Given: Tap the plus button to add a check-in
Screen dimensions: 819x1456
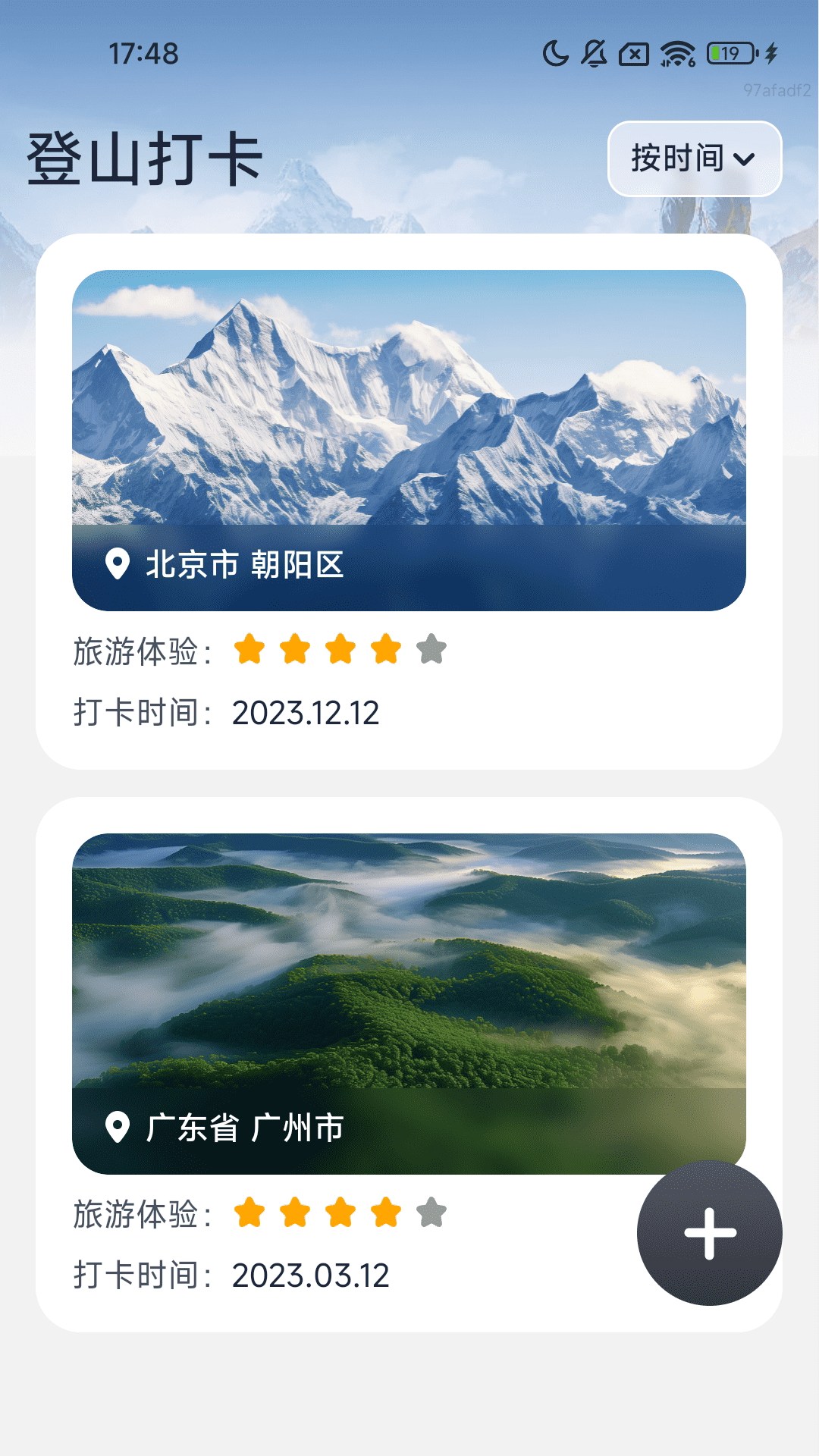Looking at the screenshot, I should pyautogui.click(x=708, y=1233).
